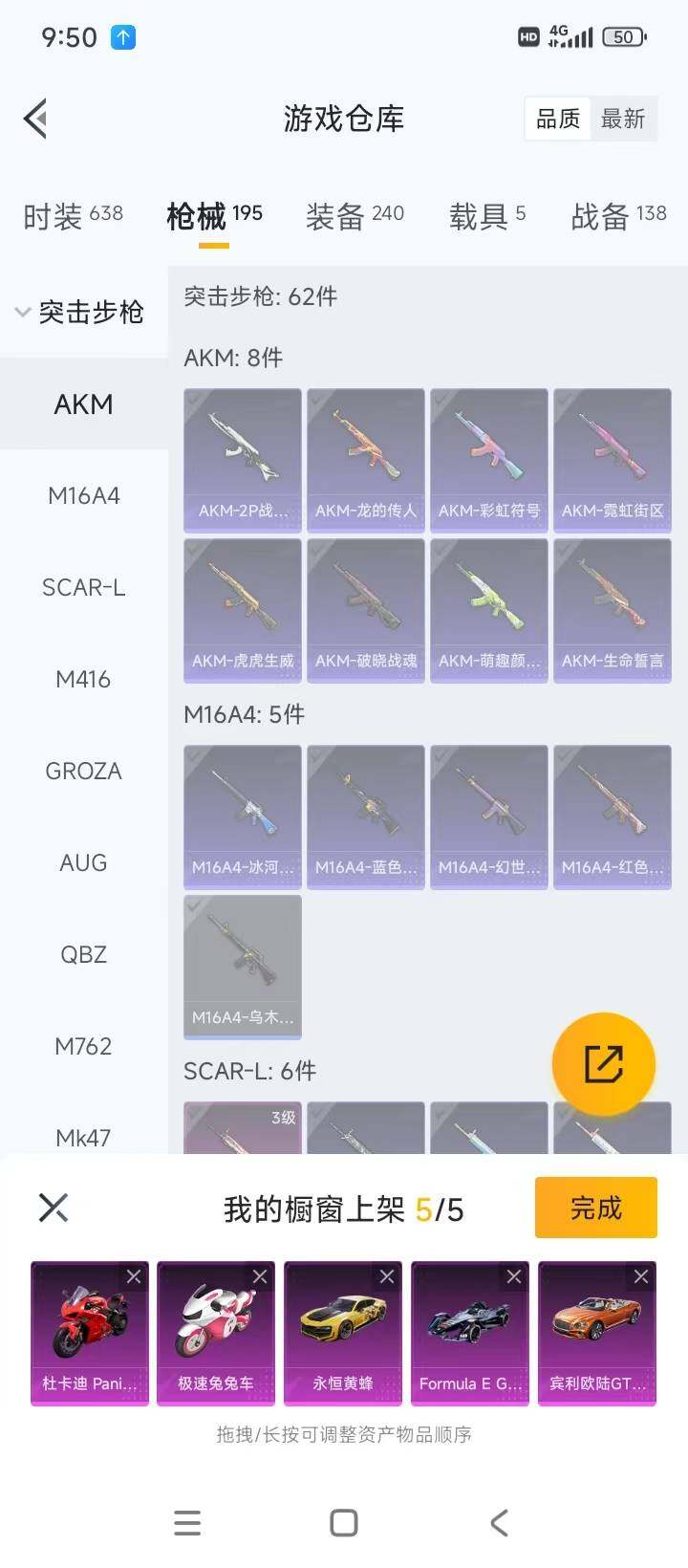Remove 永恒黄蜂 from the showcase
This screenshot has width=688, height=1568.
(x=386, y=1276)
